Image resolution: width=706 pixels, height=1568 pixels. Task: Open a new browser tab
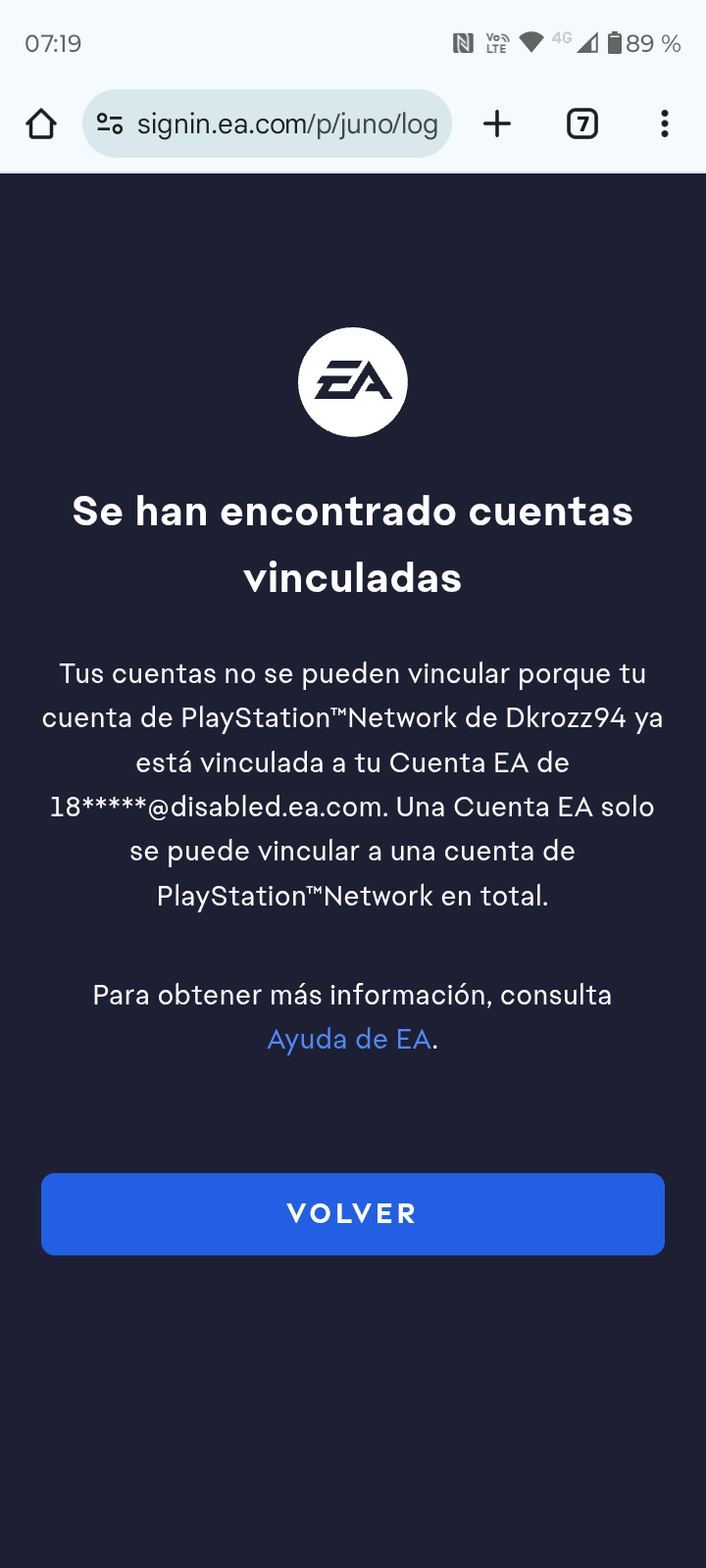coord(497,124)
